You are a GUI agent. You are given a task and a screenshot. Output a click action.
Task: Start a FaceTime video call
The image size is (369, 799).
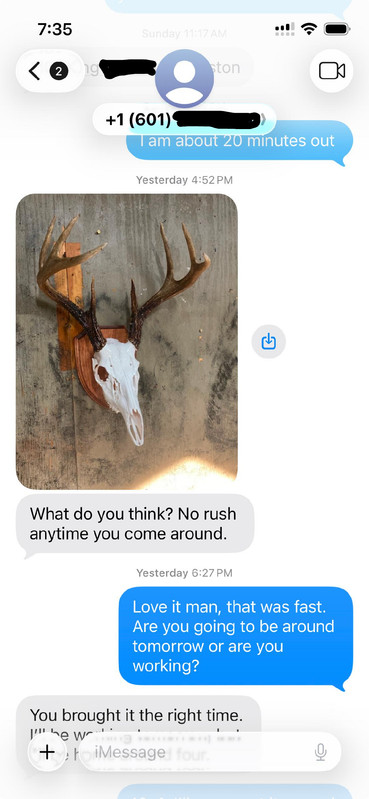331,71
